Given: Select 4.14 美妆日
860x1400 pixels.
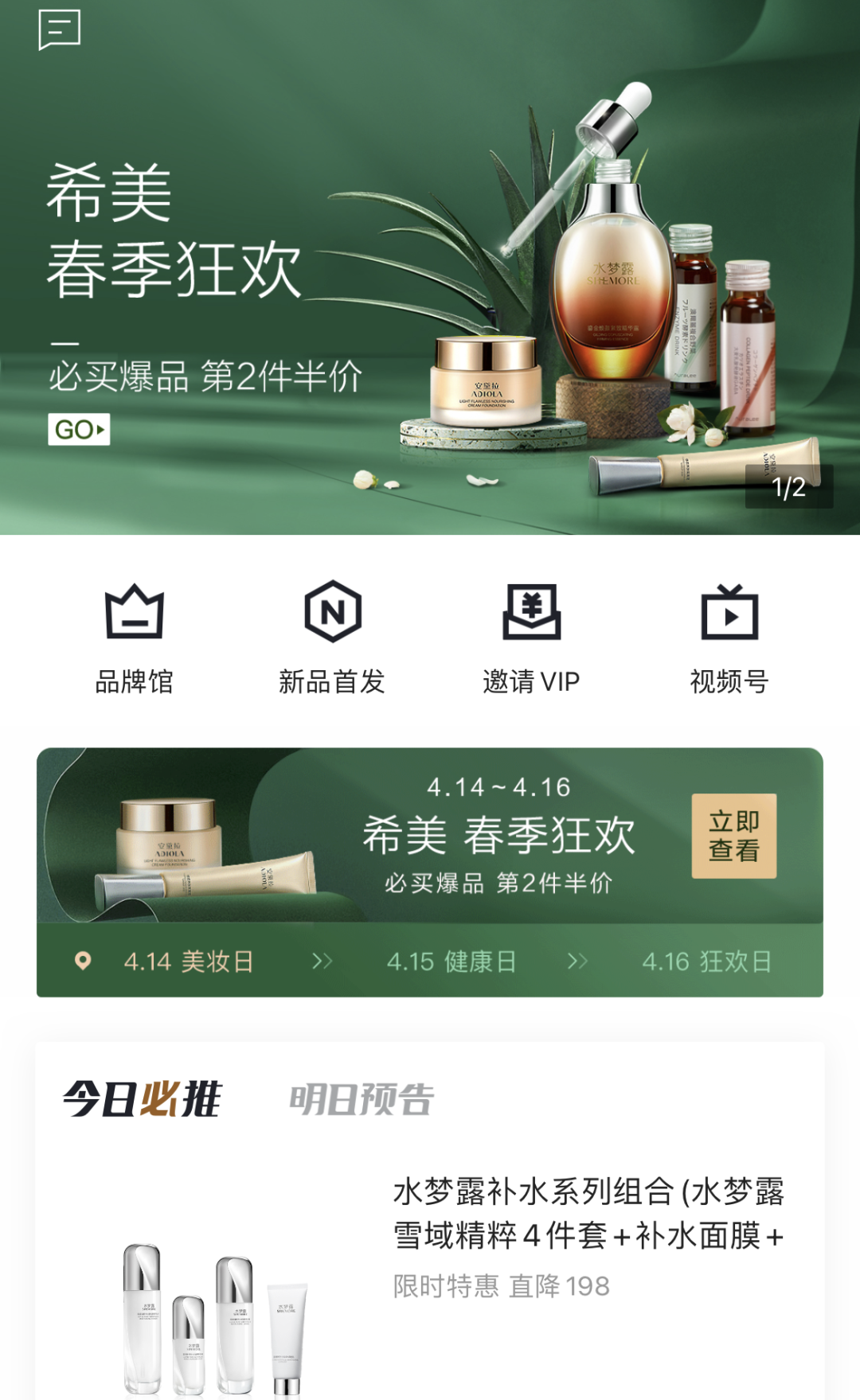Looking at the screenshot, I should (x=189, y=961).
